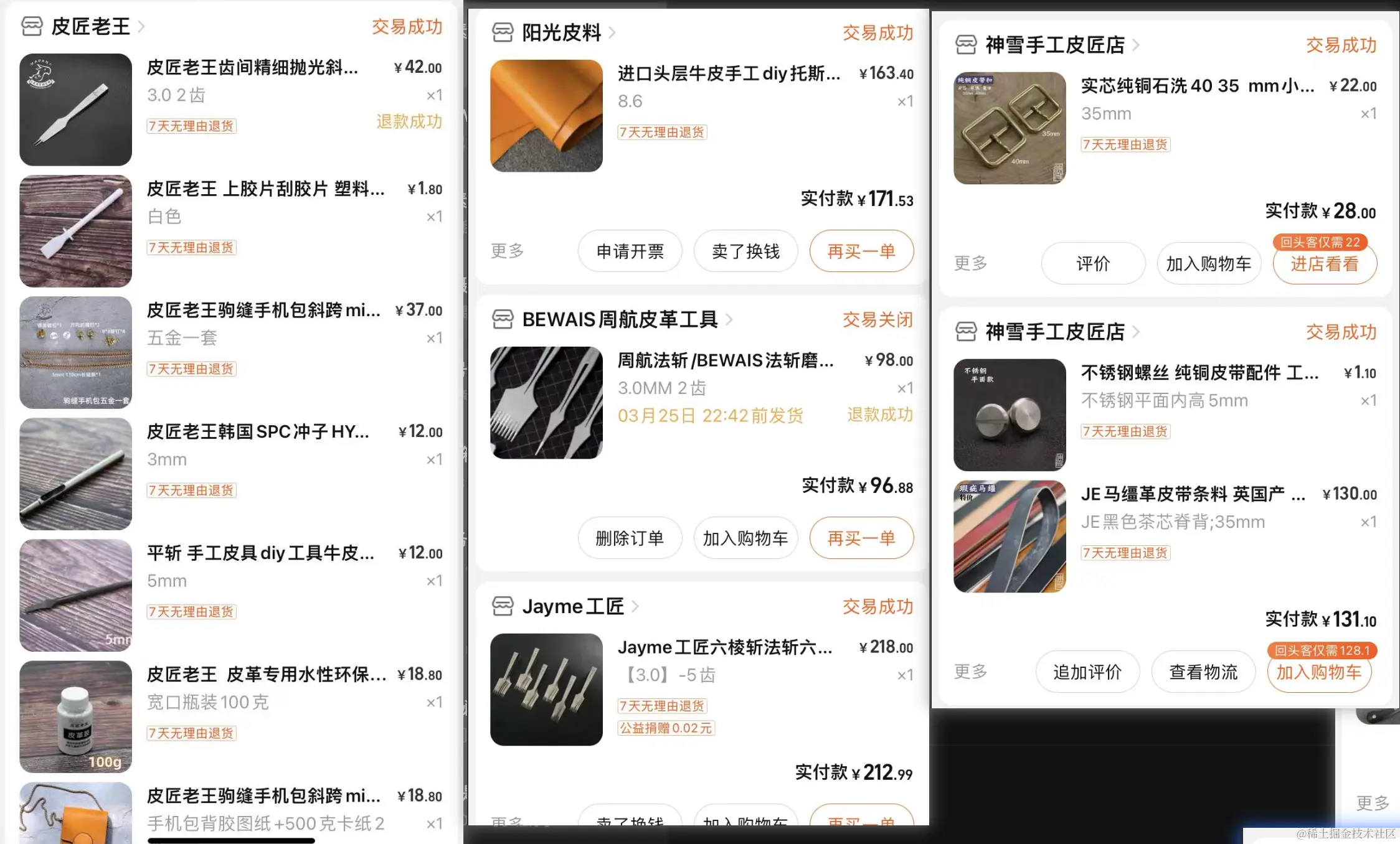This screenshot has width=1400, height=844.
Task: Tap 再买一单 for the 阳光皮料 order
Action: click(x=861, y=251)
